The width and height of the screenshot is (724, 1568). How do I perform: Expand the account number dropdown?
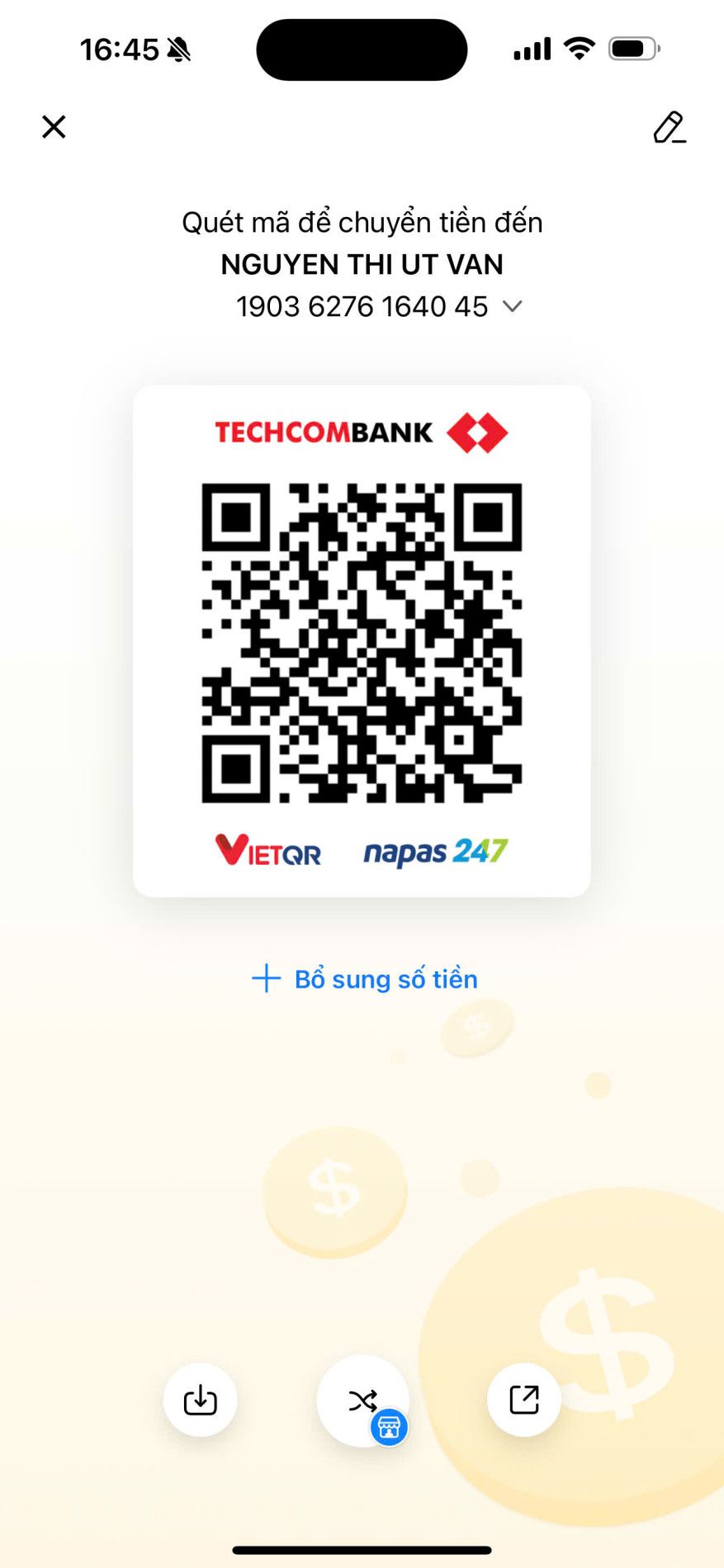pyautogui.click(x=513, y=307)
